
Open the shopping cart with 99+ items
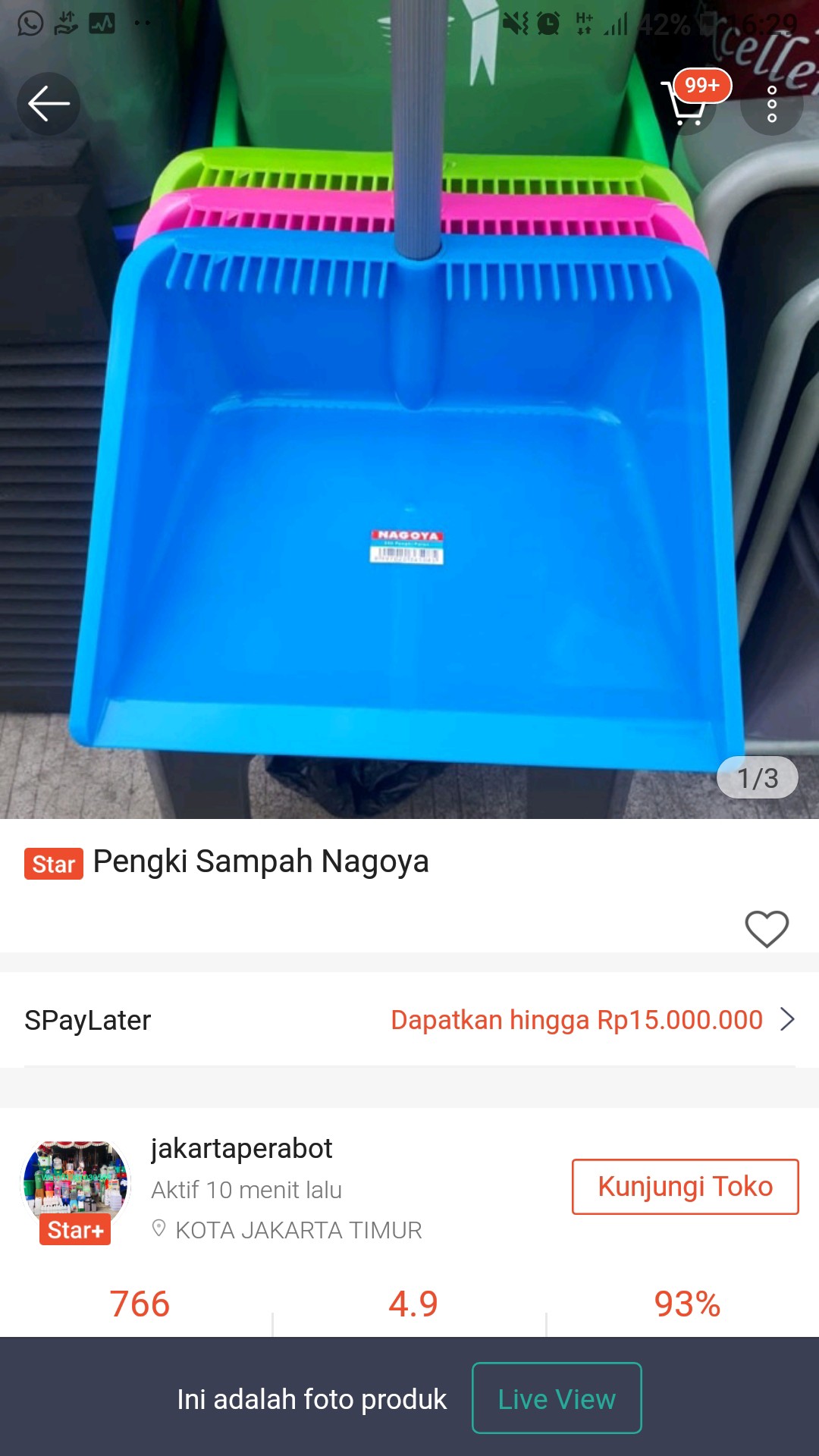687,105
